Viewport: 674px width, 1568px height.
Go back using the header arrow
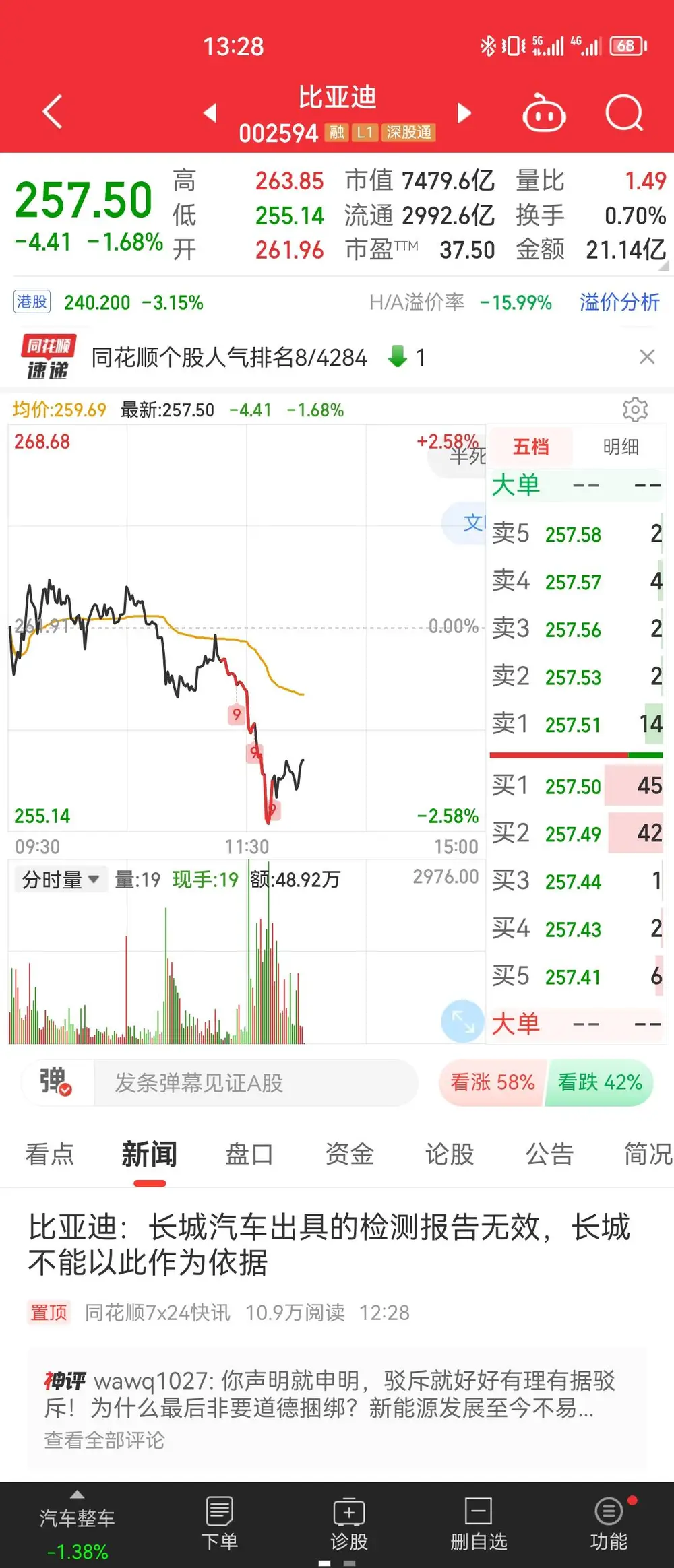[53, 112]
